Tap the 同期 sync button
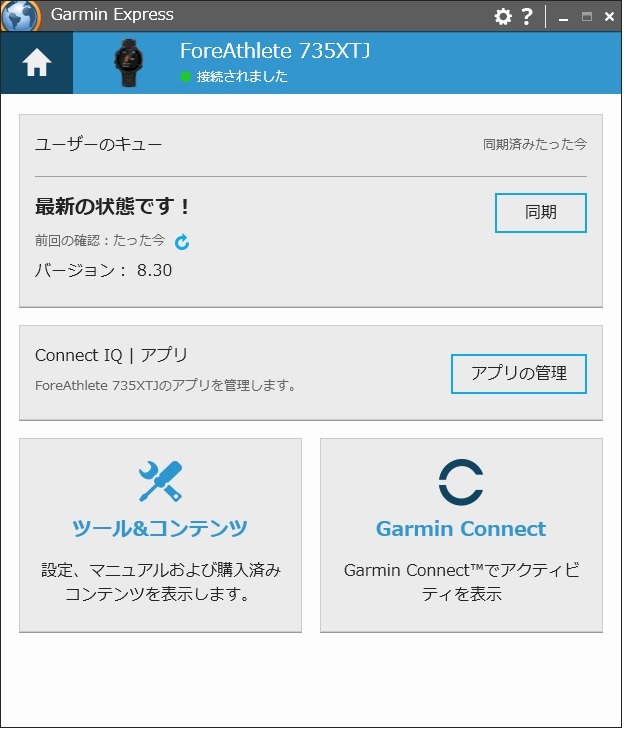 [x=541, y=213]
